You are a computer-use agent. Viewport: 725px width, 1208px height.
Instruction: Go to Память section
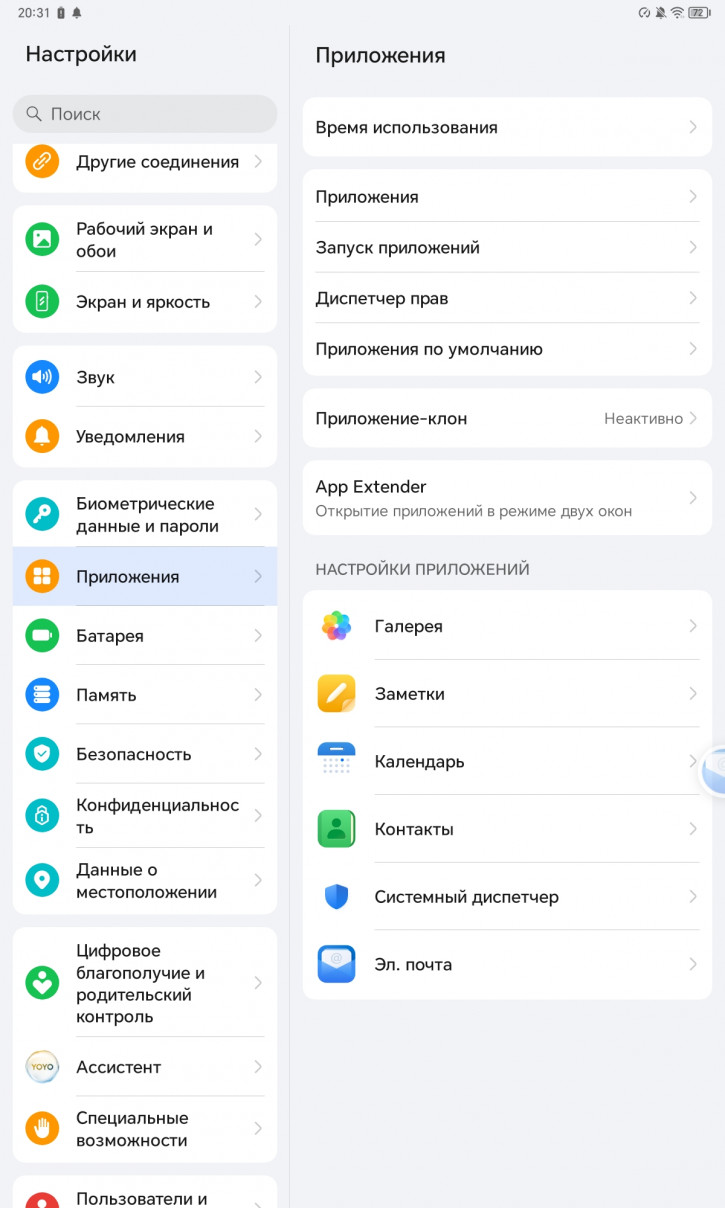tap(145, 695)
